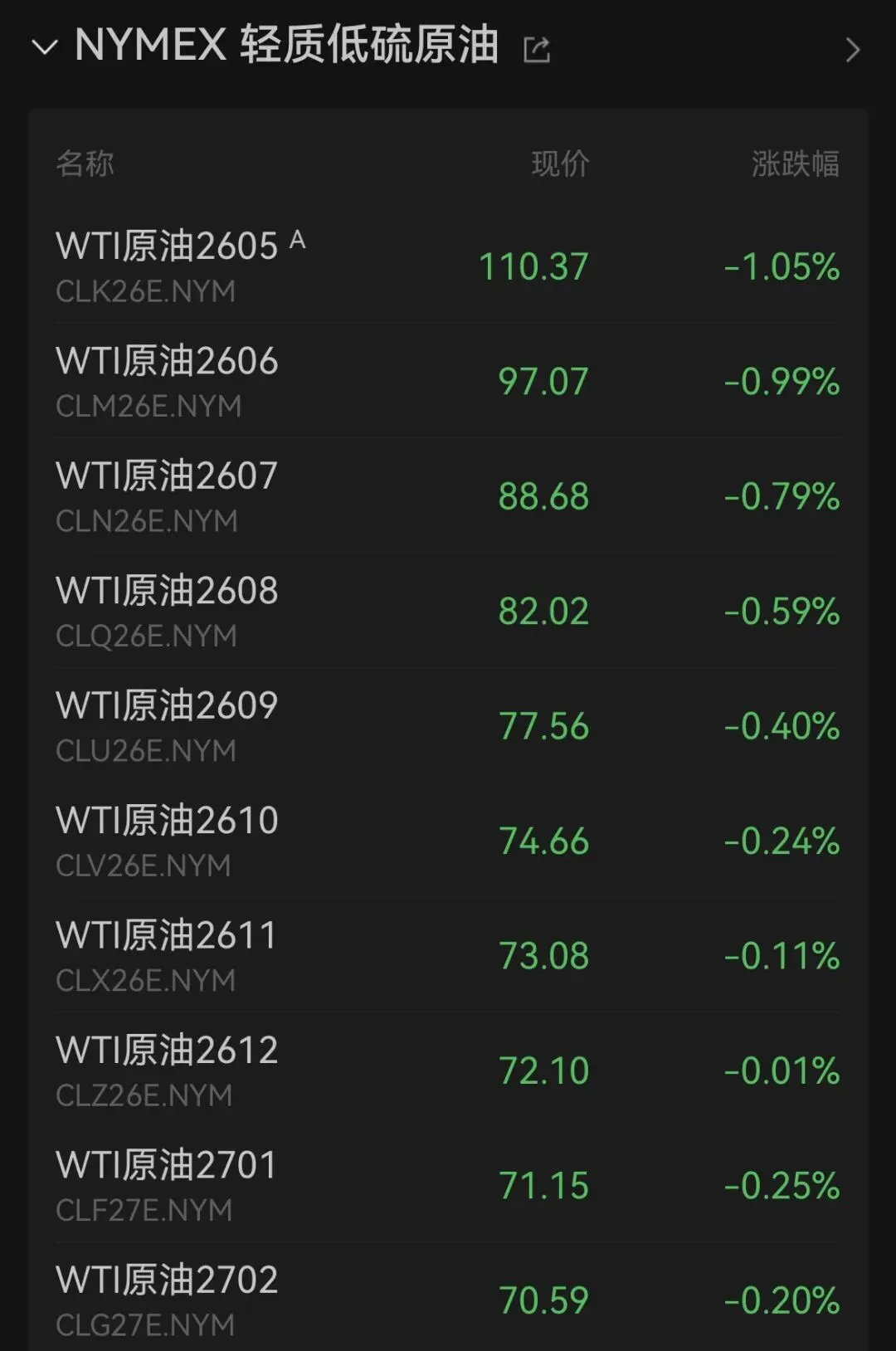Sort by 涨跌幅 column
The image size is (896, 1351).
[795, 163]
